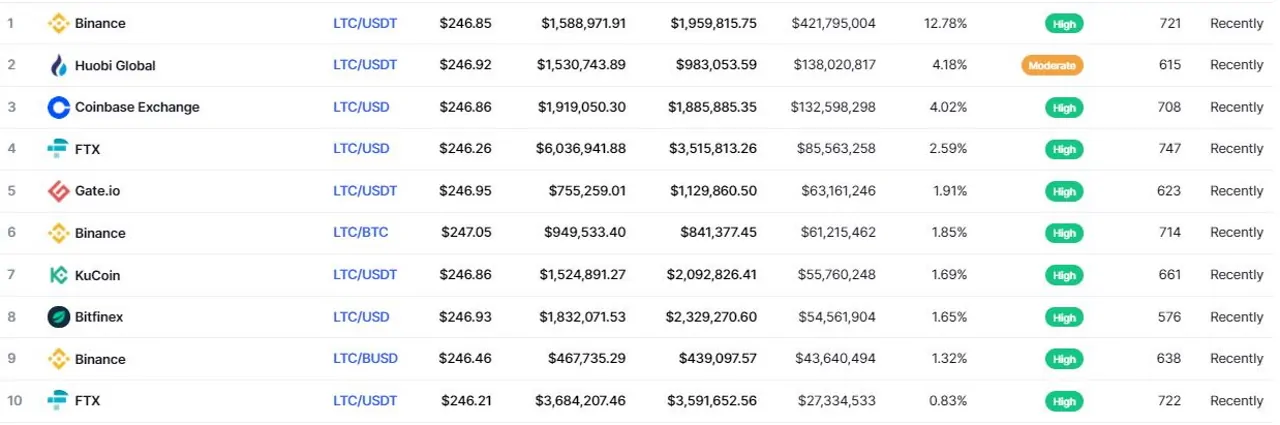Open Binance's LTC/BUSD pair link
Screen dimensions: 1280x425
[364, 358]
